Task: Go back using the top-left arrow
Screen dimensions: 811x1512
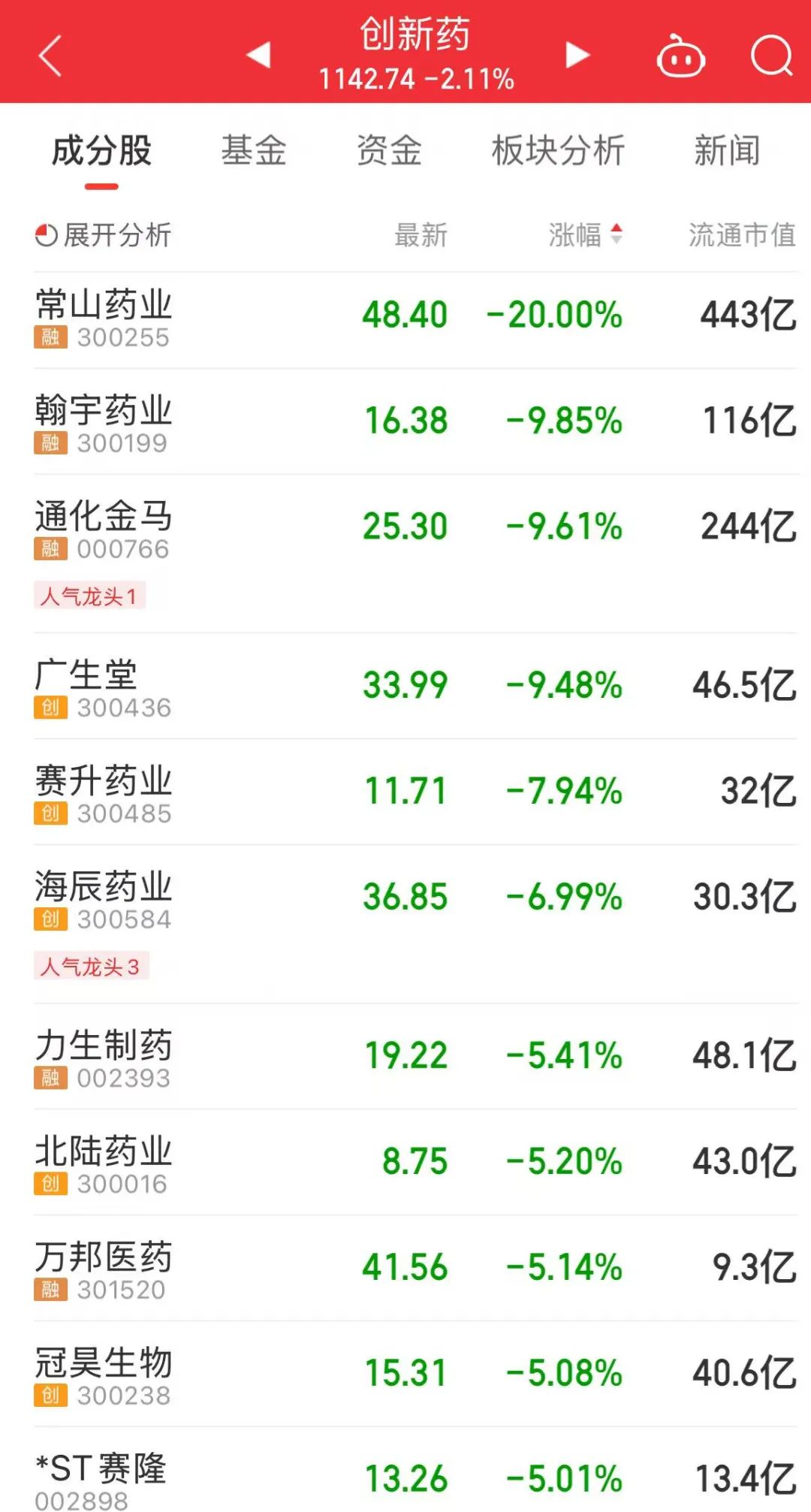Action: 50,55
